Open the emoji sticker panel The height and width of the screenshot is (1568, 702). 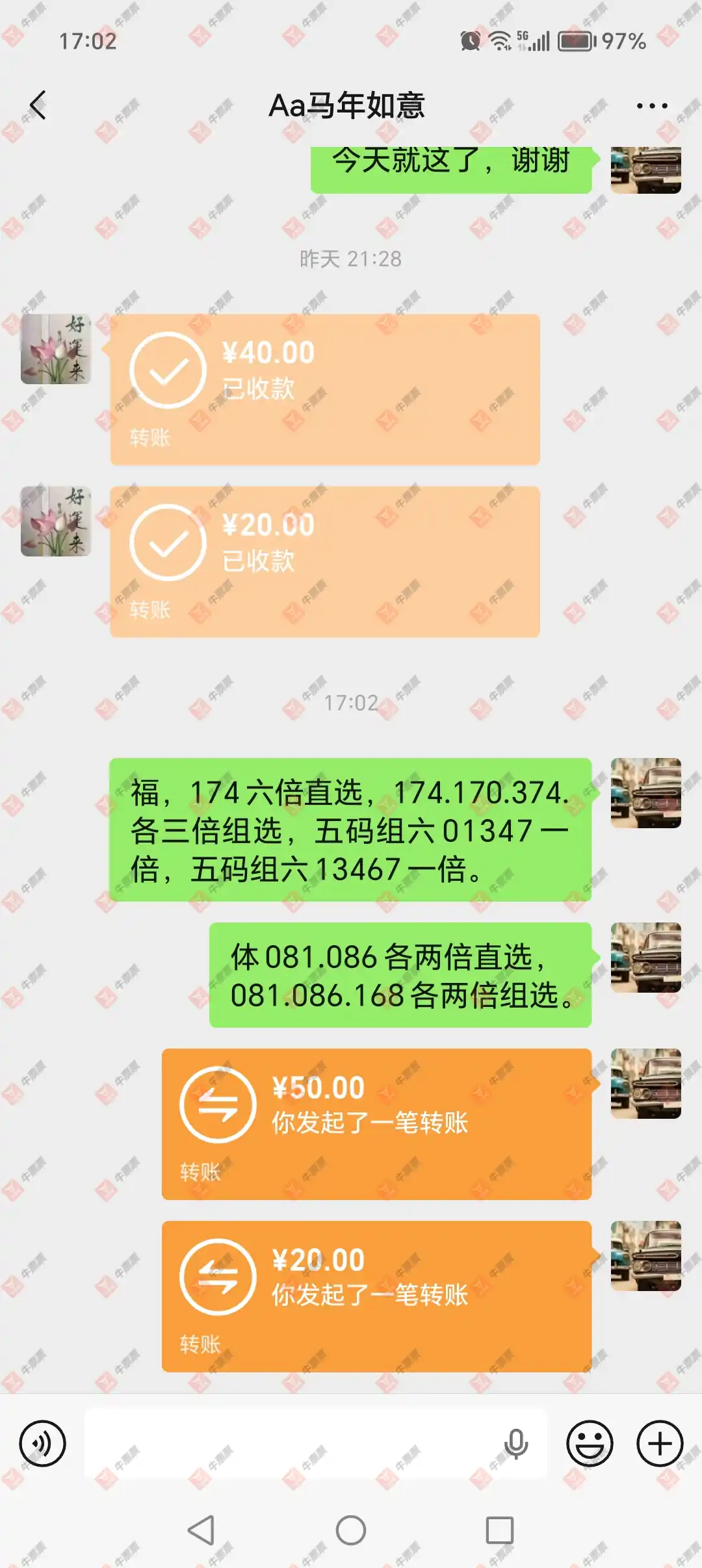tap(590, 1444)
